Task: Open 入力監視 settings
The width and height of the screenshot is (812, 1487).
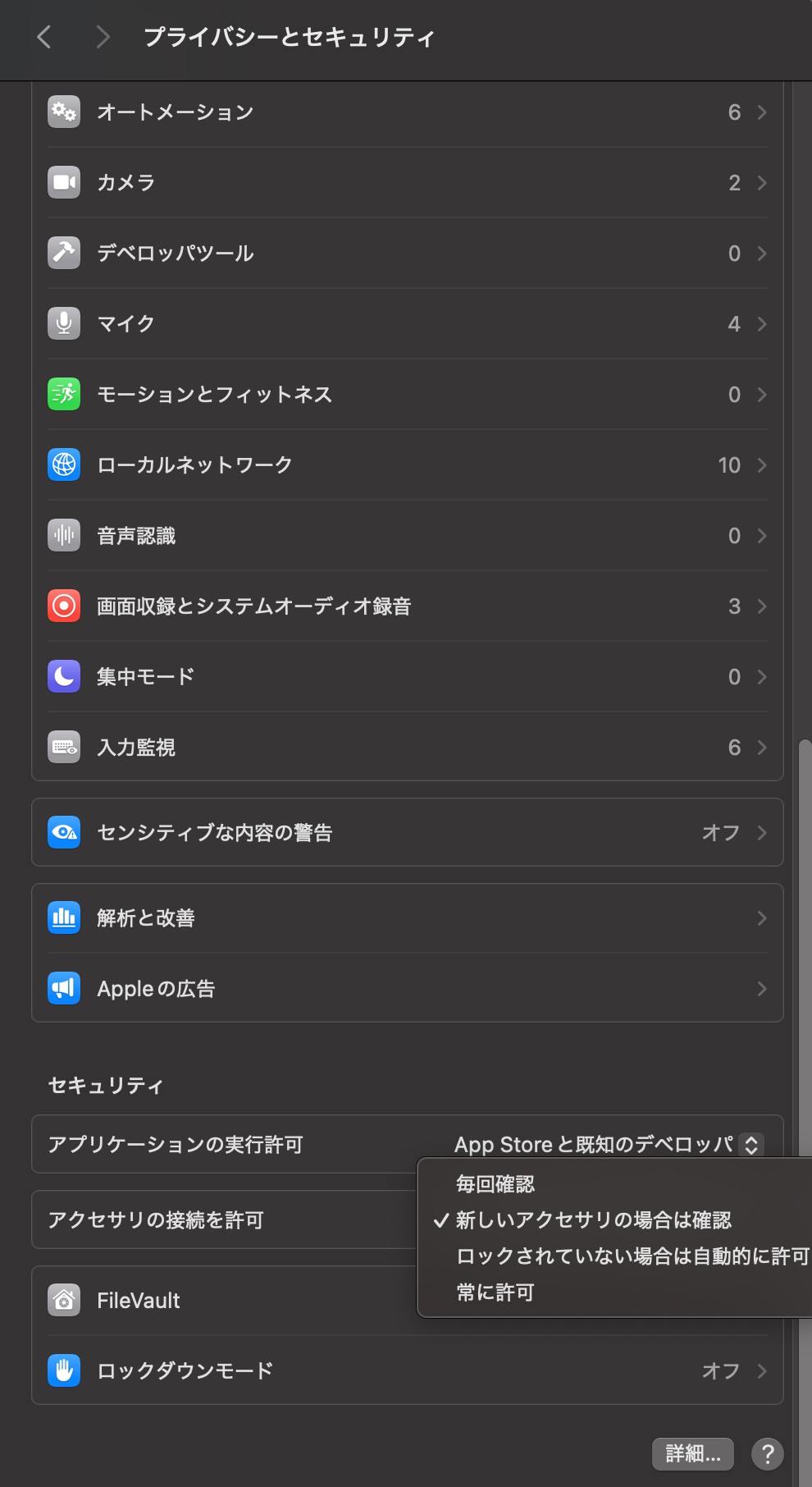Action: [x=407, y=747]
